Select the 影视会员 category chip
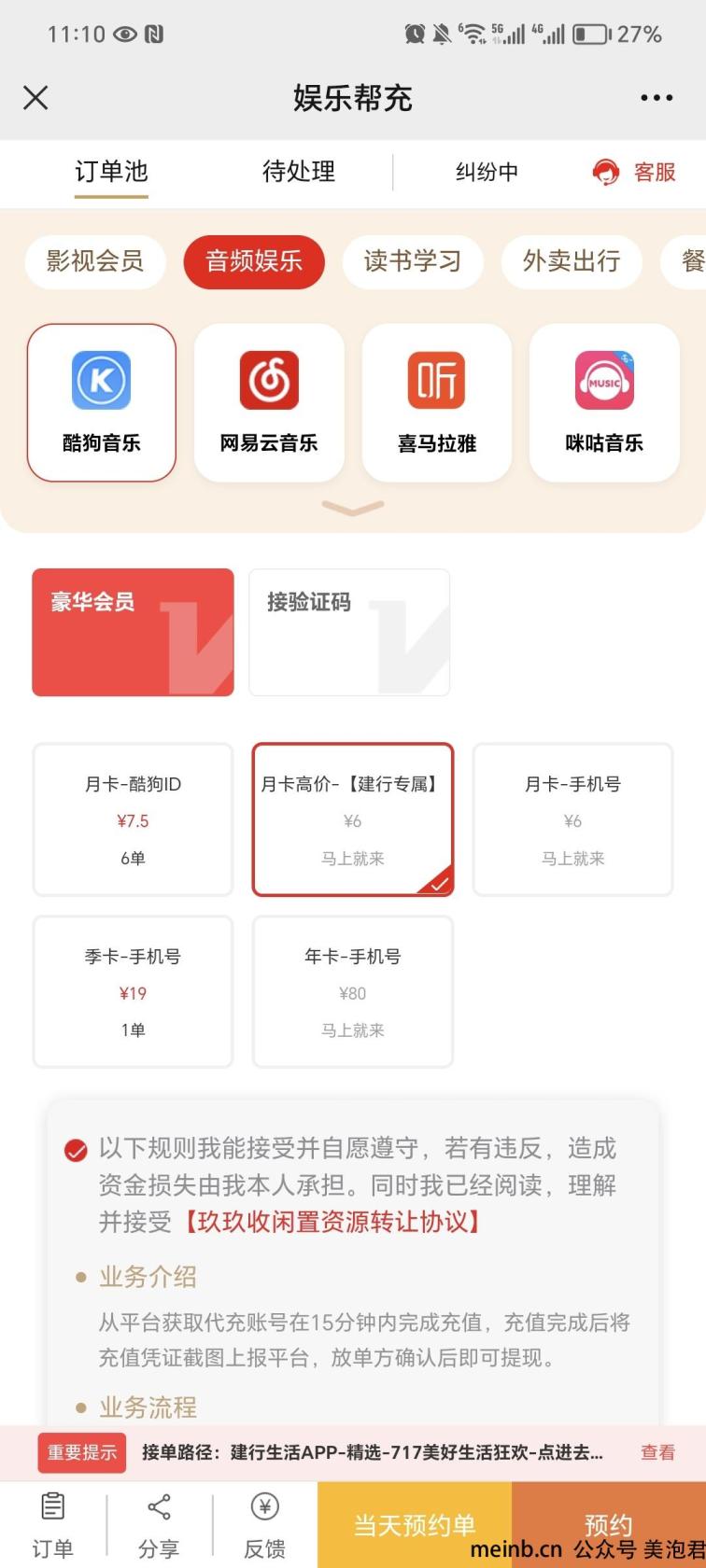 coord(94,261)
